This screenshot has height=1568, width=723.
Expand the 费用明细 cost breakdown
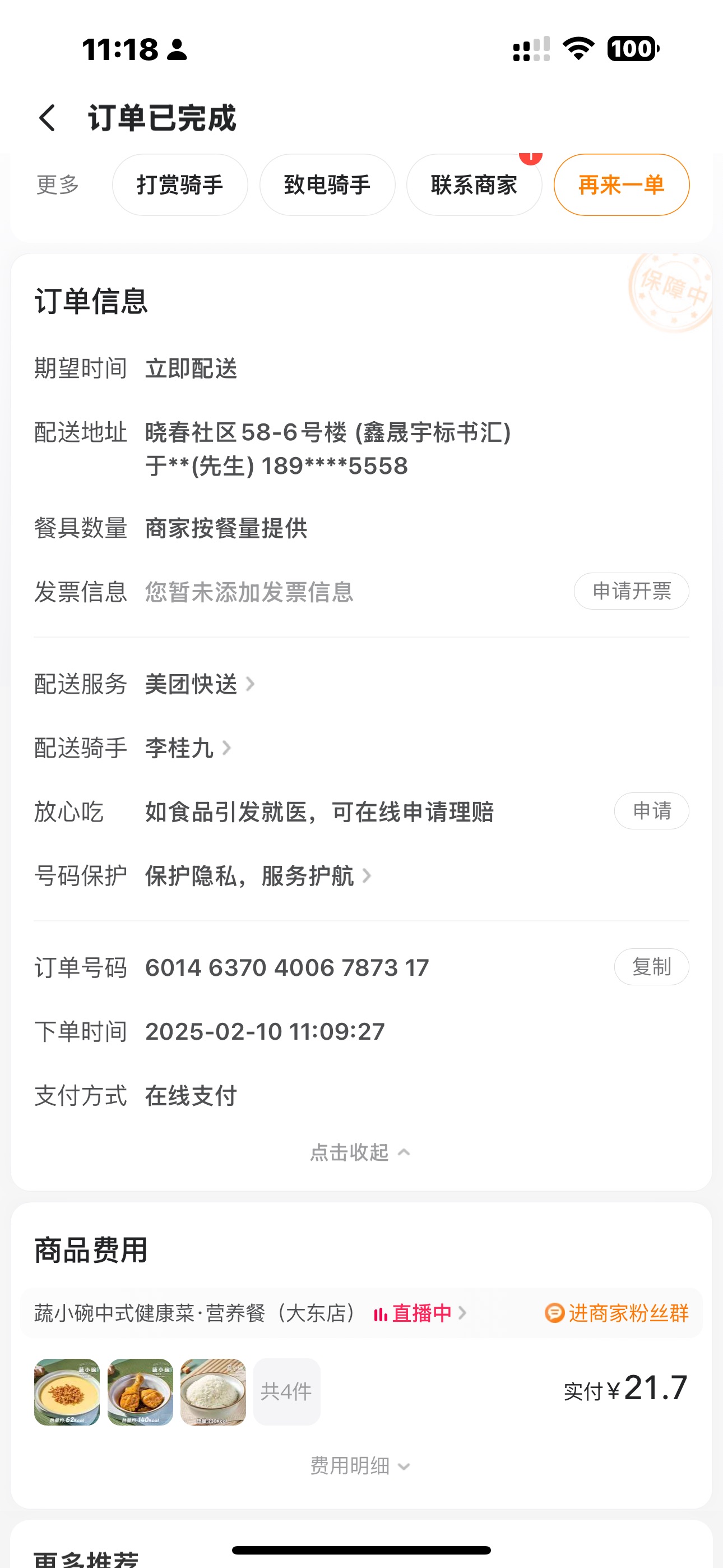point(360,1466)
